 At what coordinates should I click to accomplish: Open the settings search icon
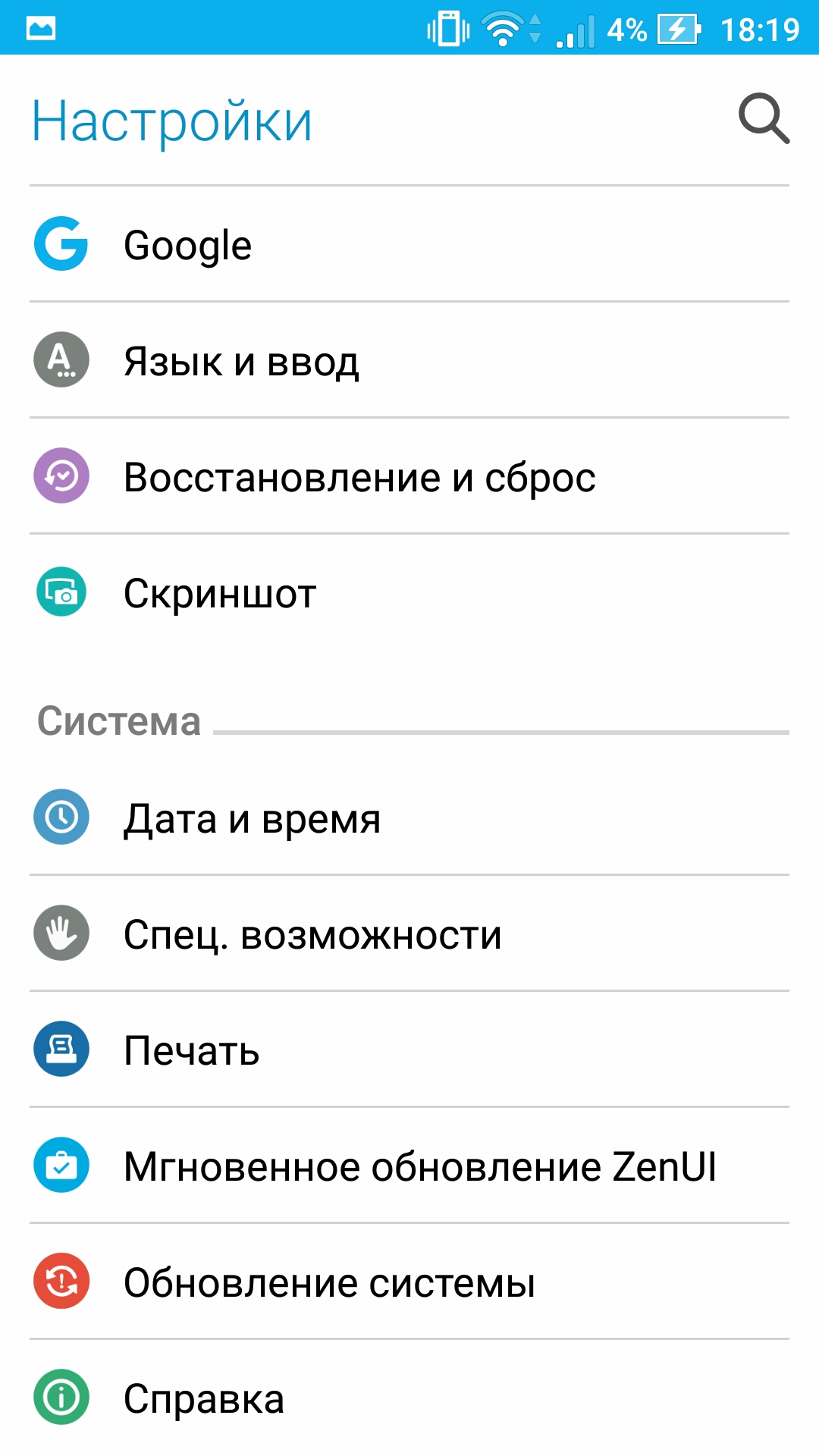point(764,120)
